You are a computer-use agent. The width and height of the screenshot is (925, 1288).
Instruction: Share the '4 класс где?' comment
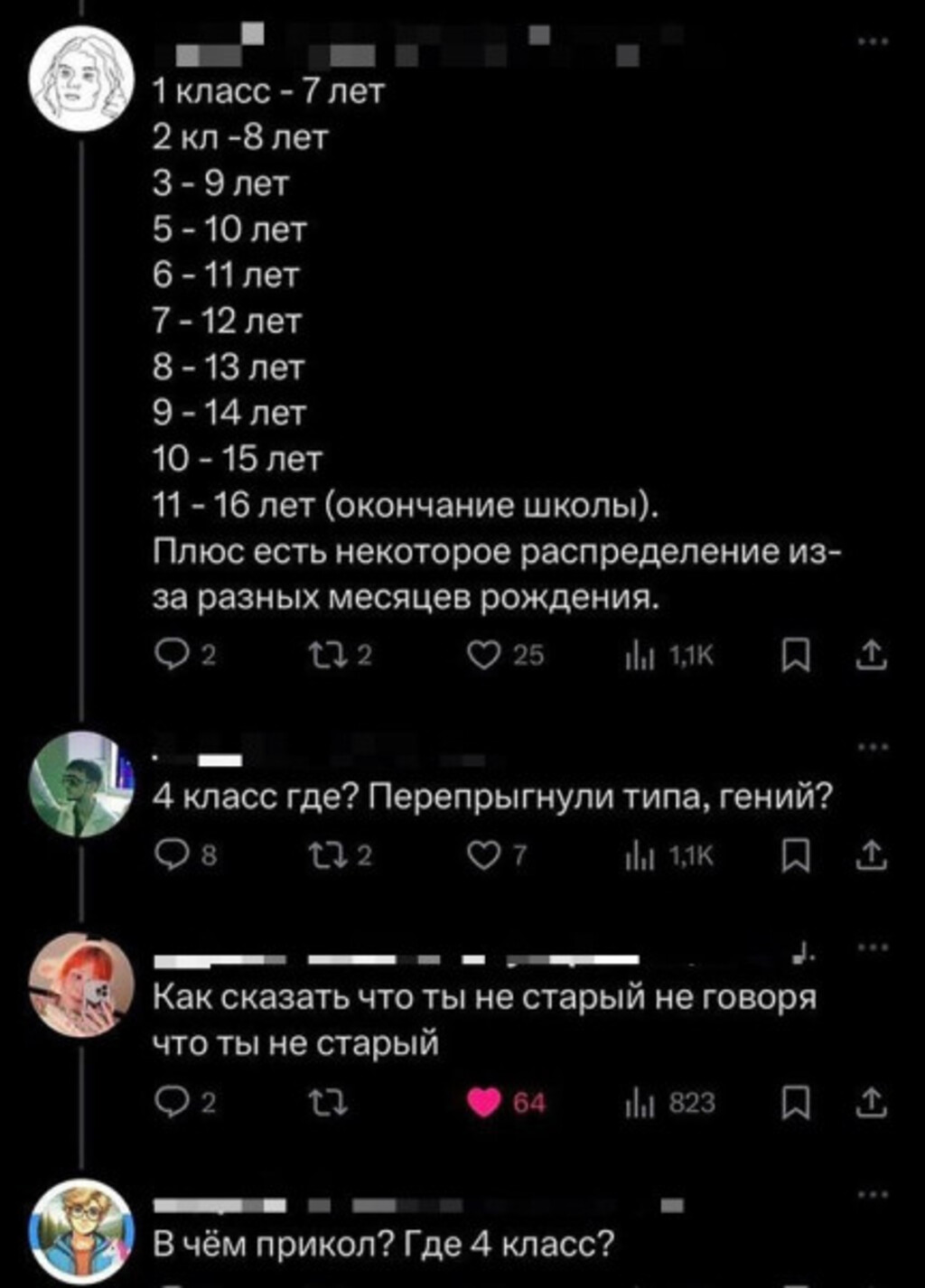871,854
